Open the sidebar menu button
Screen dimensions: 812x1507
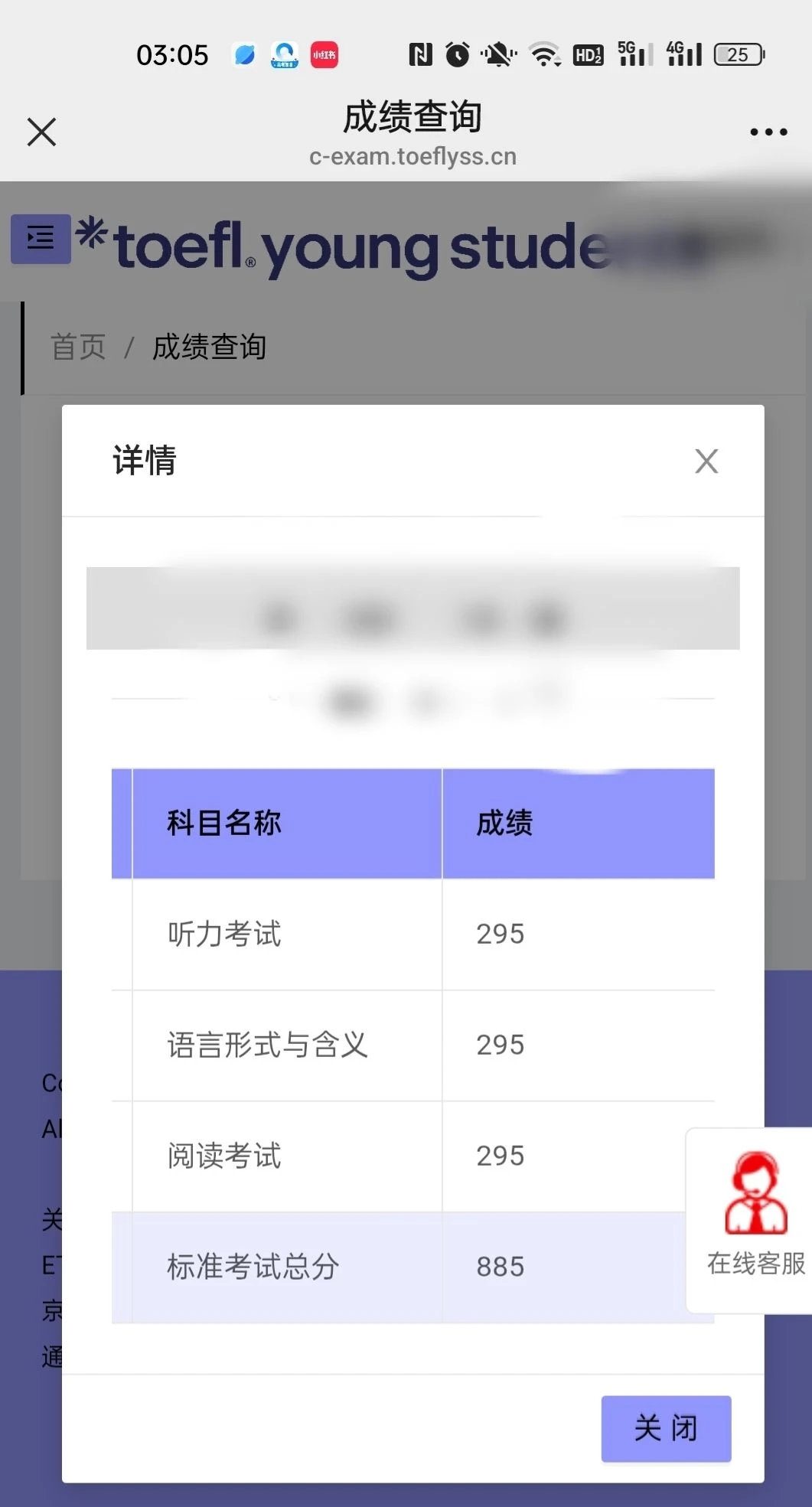41,239
